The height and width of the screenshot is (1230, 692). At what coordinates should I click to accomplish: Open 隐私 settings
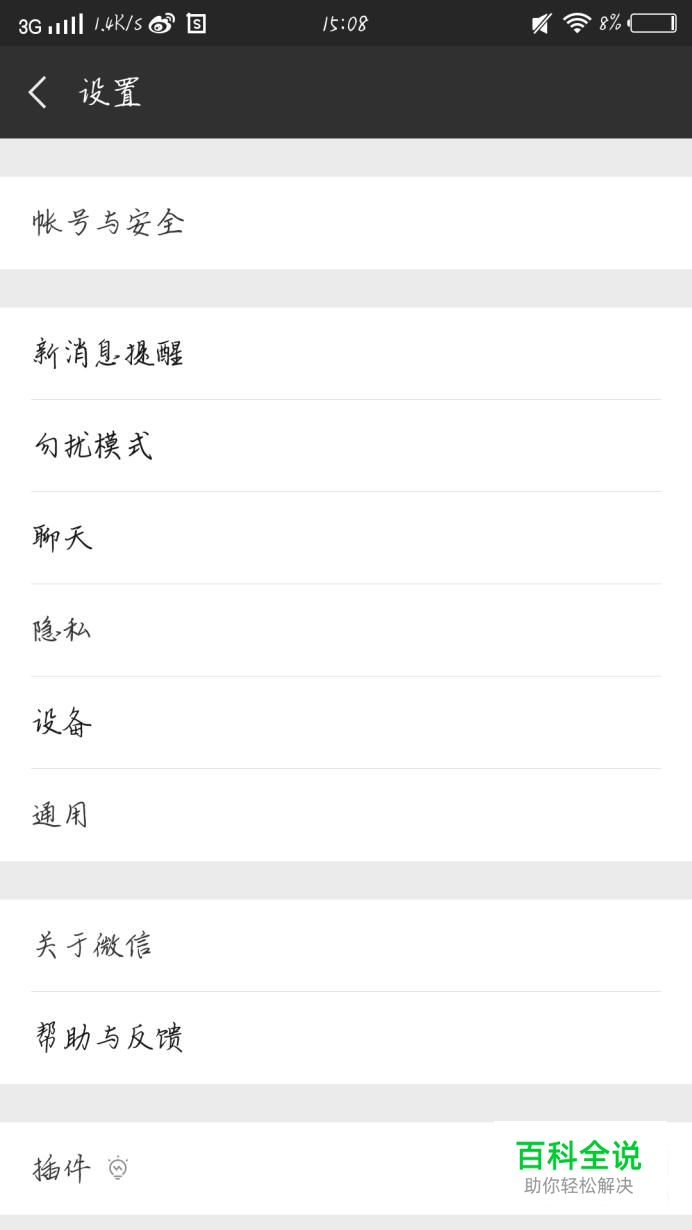pyautogui.click(x=346, y=630)
